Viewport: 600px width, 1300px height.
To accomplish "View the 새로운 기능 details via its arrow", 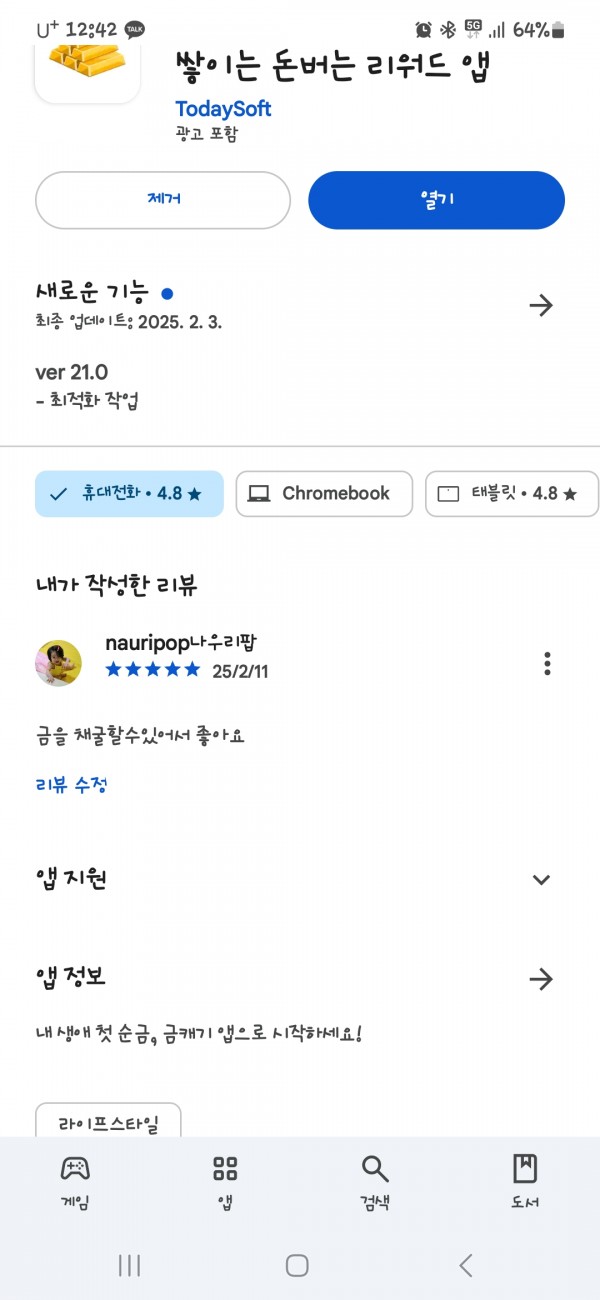I will point(541,305).
